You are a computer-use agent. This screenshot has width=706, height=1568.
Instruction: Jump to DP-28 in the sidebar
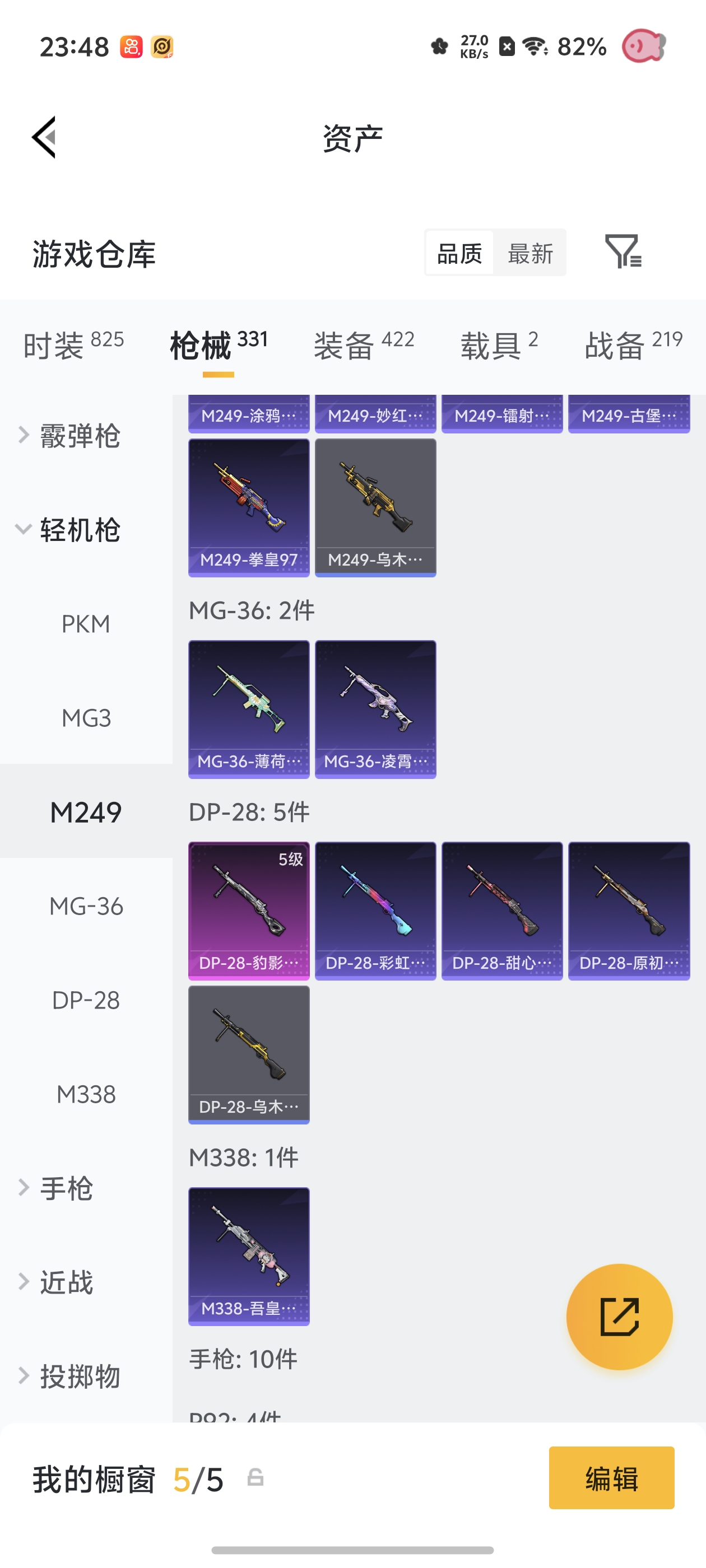tap(86, 1000)
